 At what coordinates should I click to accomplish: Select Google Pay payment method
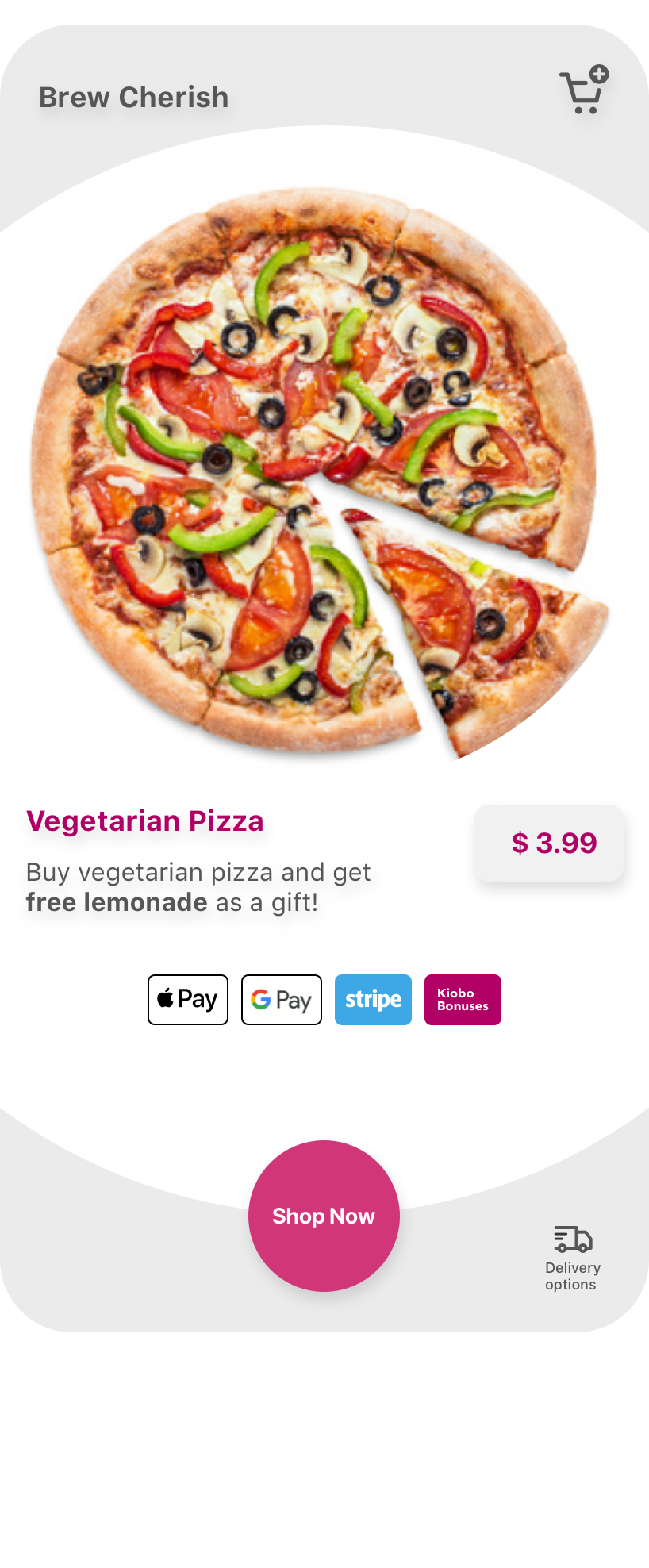[282, 1000]
